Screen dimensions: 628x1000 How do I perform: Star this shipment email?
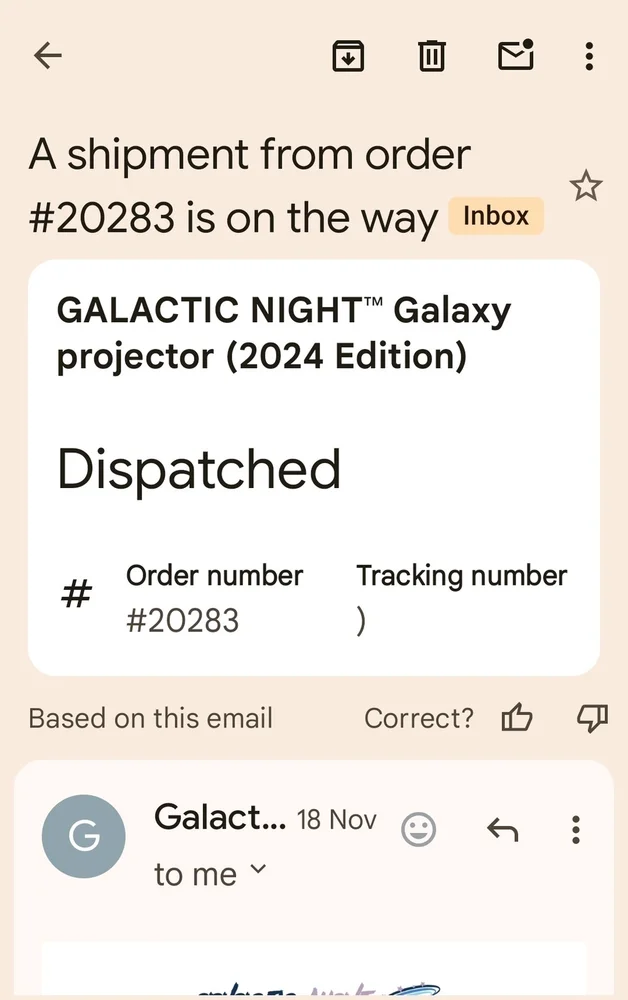pyautogui.click(x=585, y=186)
